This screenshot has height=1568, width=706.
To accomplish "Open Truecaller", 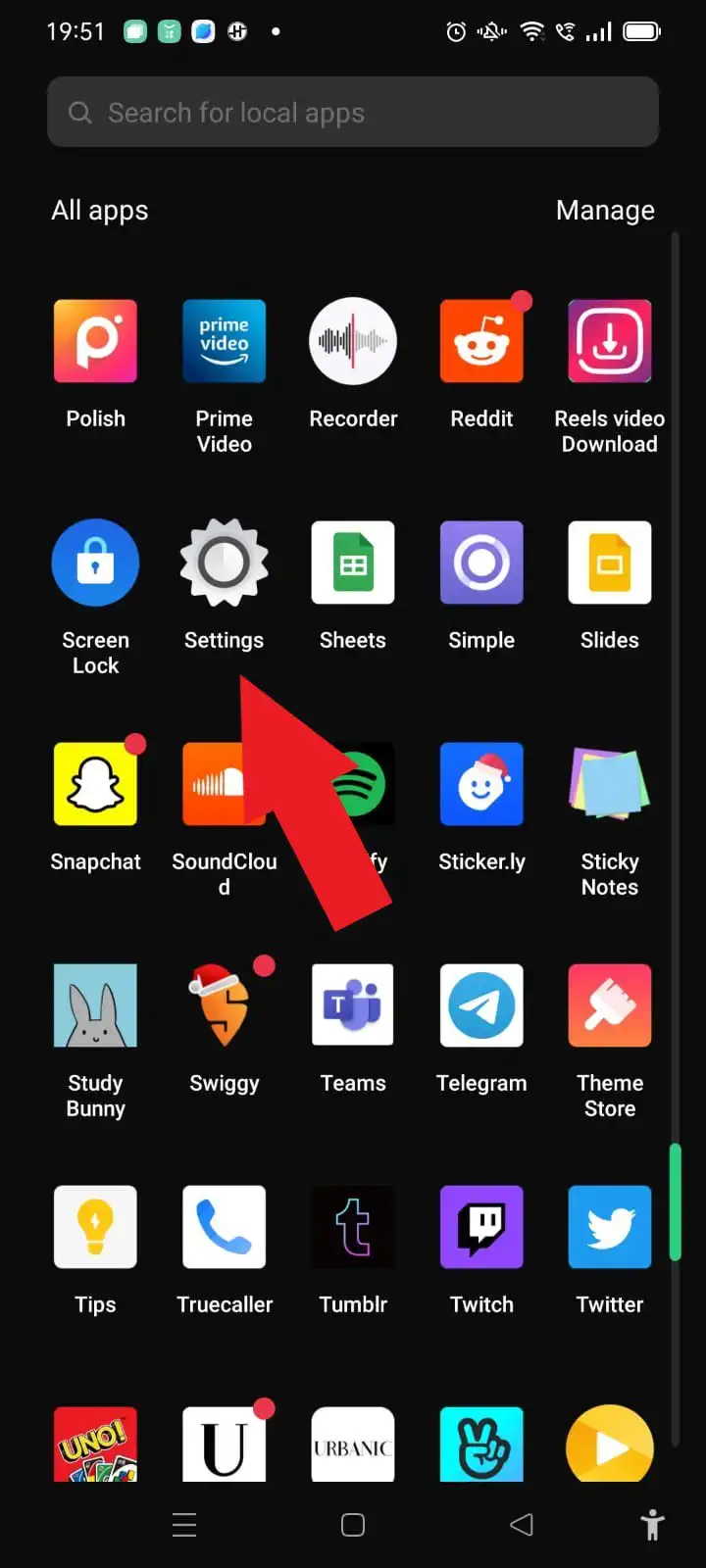I will click(x=224, y=1228).
